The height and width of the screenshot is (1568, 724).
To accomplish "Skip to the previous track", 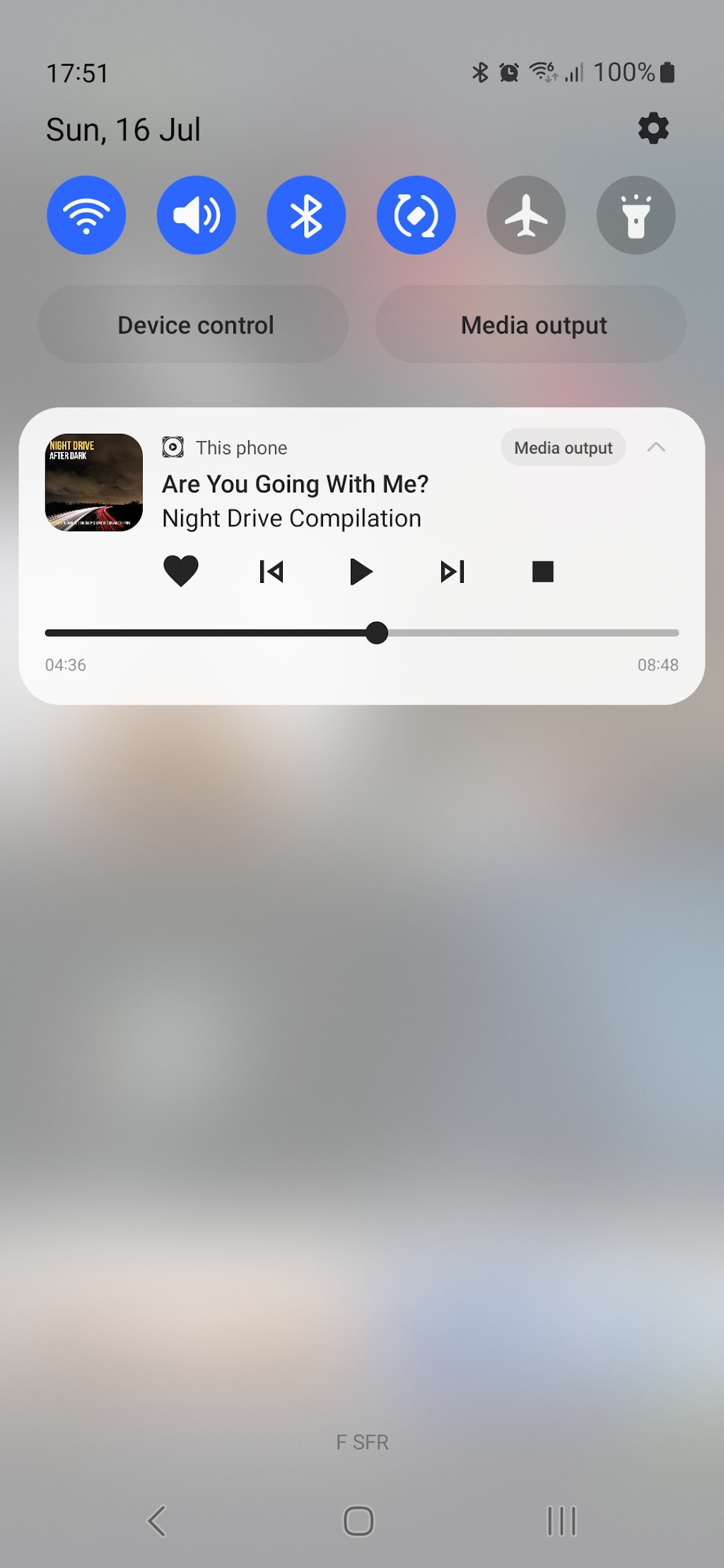I will pos(271,572).
